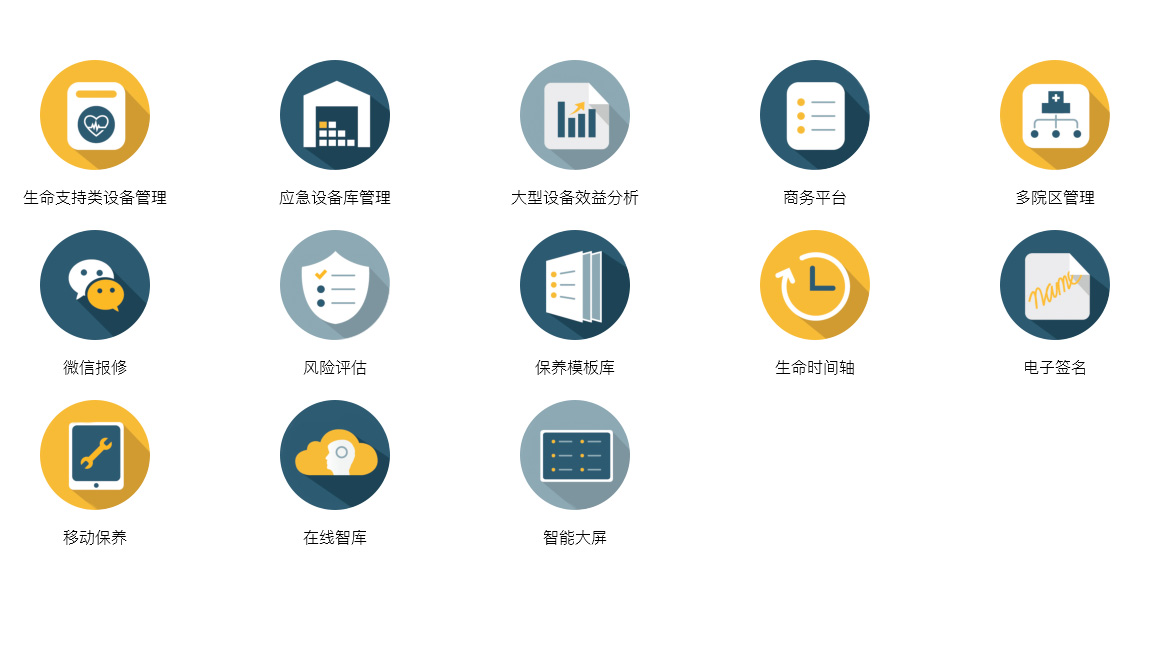This screenshot has width=1150, height=660.
Task: Open the 在线智库 cloud icon
Action: (x=335, y=455)
